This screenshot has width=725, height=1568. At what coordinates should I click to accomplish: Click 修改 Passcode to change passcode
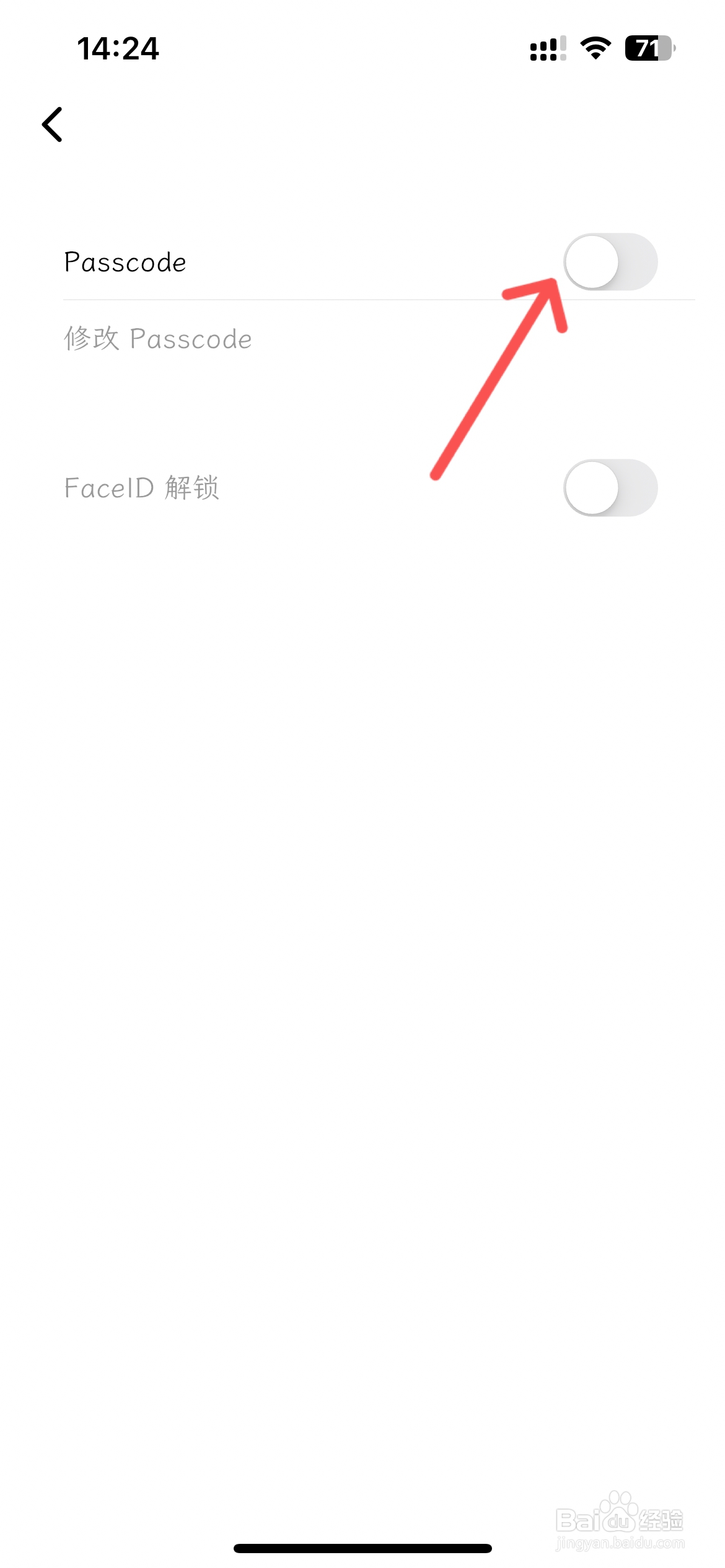pos(158,339)
